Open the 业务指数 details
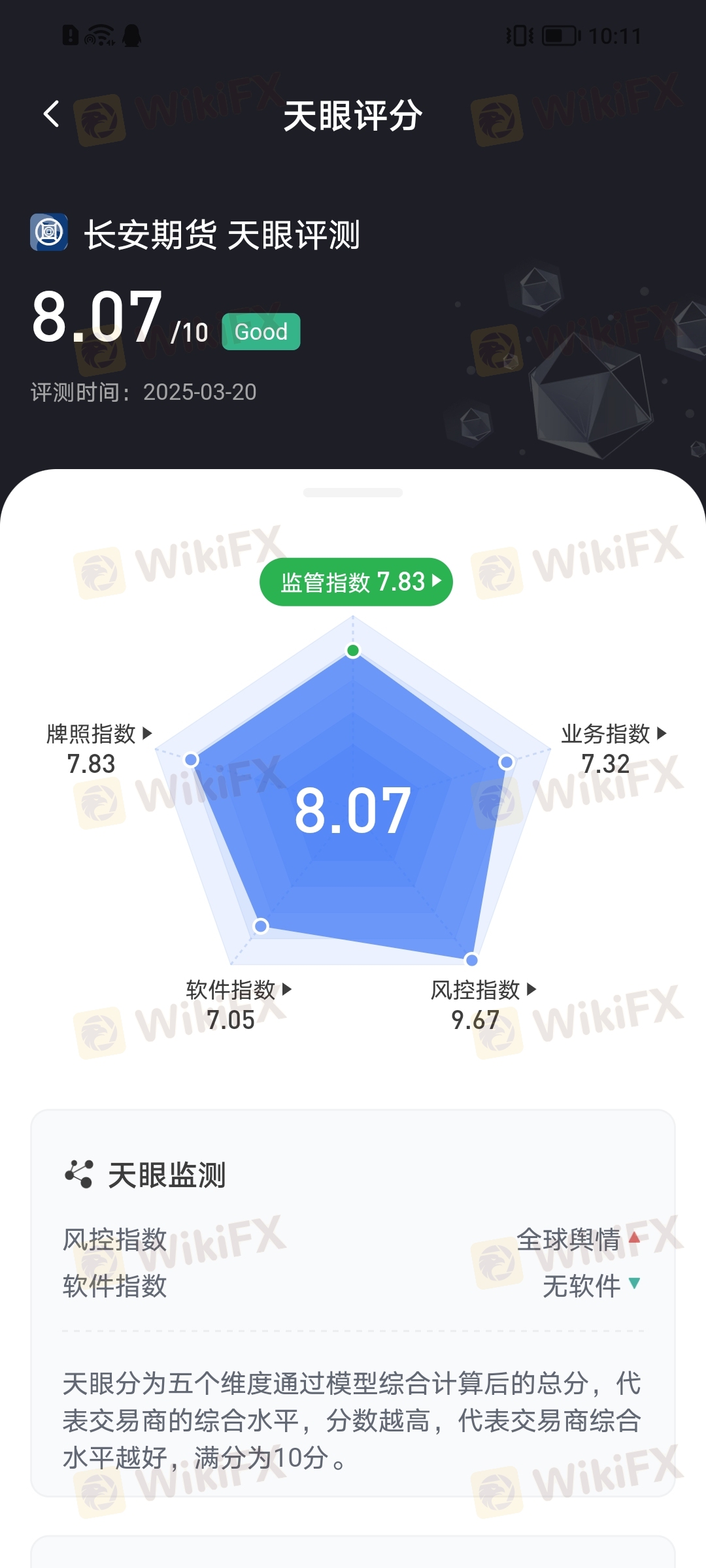 click(613, 734)
